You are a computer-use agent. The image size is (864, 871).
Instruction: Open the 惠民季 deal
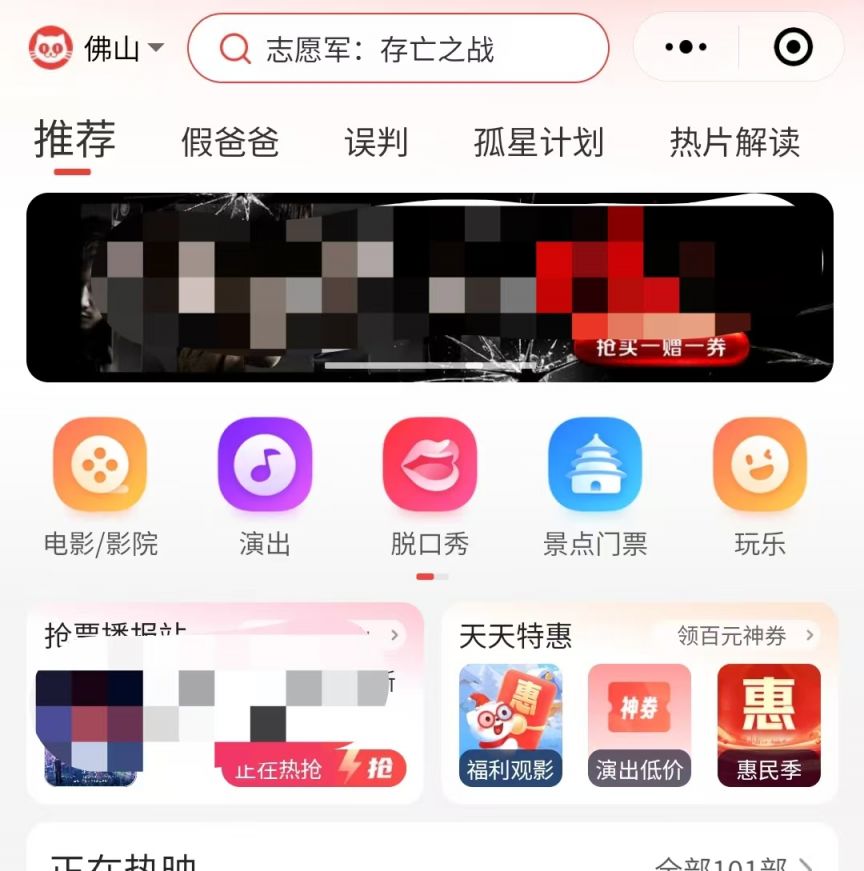coord(768,725)
